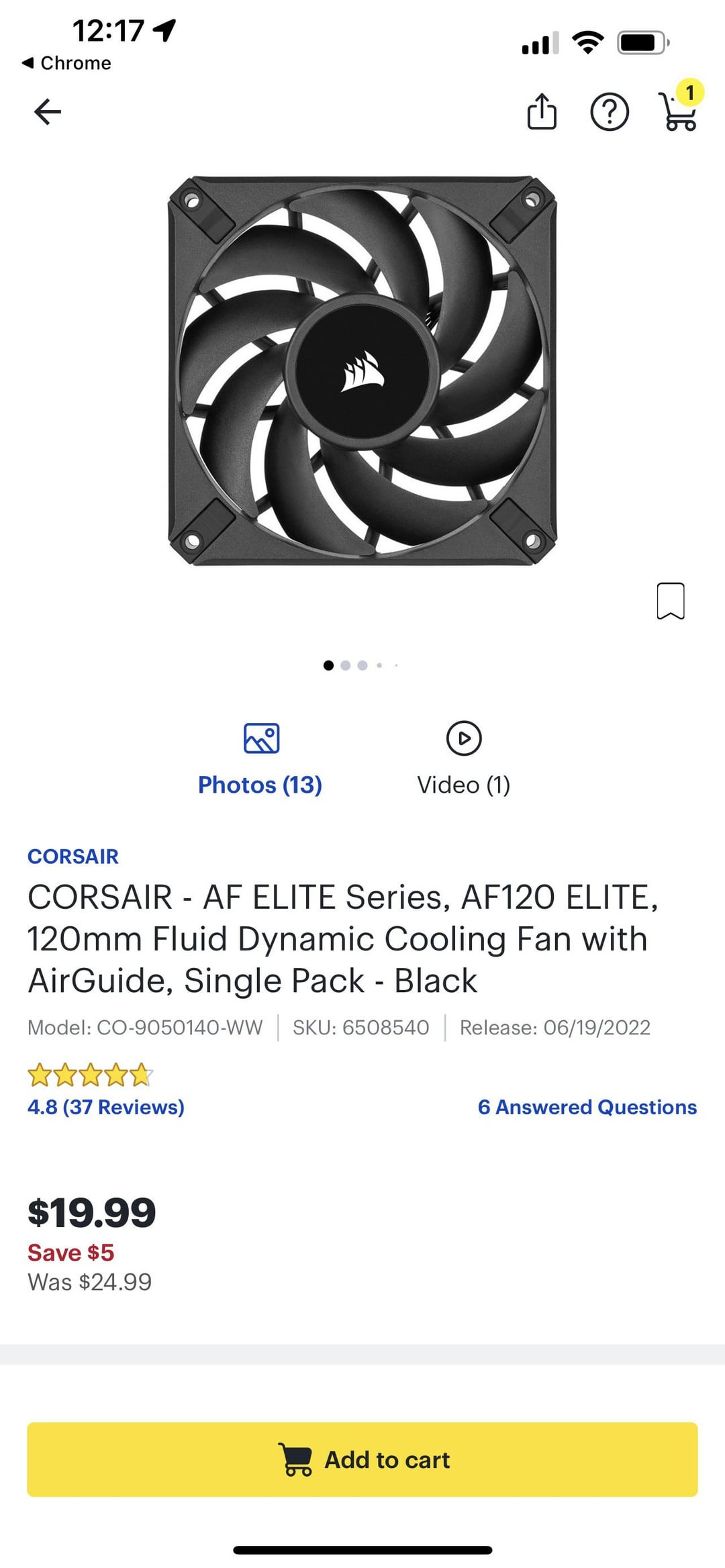This screenshot has height=1568, width=725.
Task: Go back with the arrow icon
Action: pyautogui.click(x=48, y=111)
